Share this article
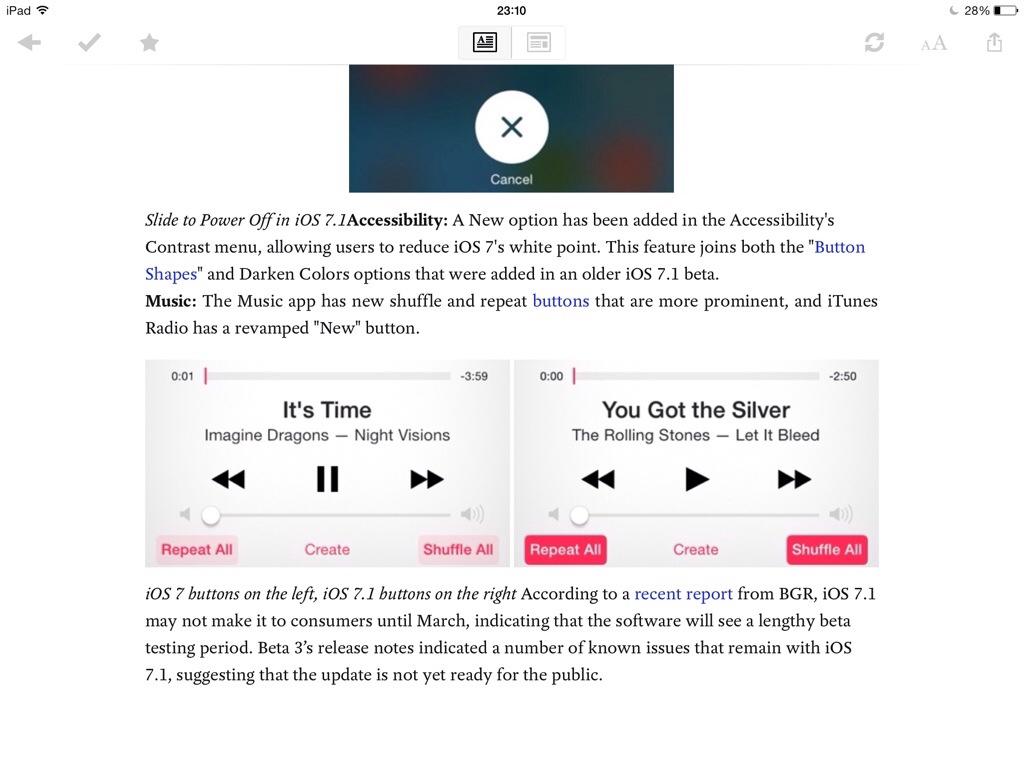Screen dimensions: 1024x768 pyautogui.click(x=993, y=43)
